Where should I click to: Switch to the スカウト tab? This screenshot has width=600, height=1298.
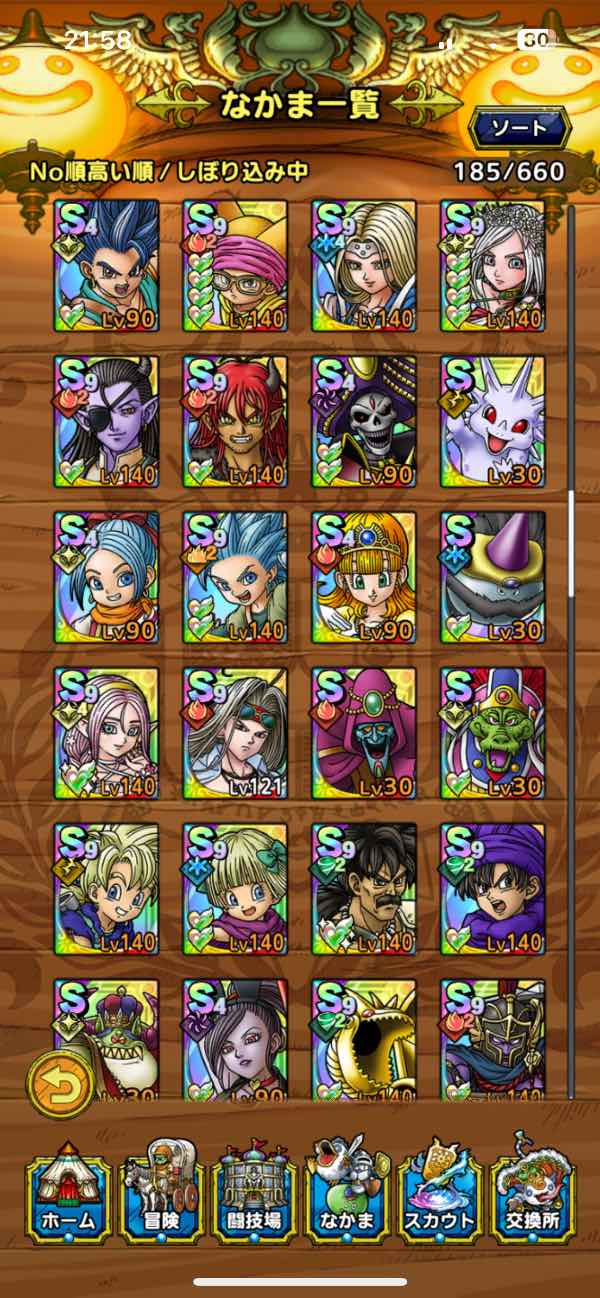(438, 1197)
